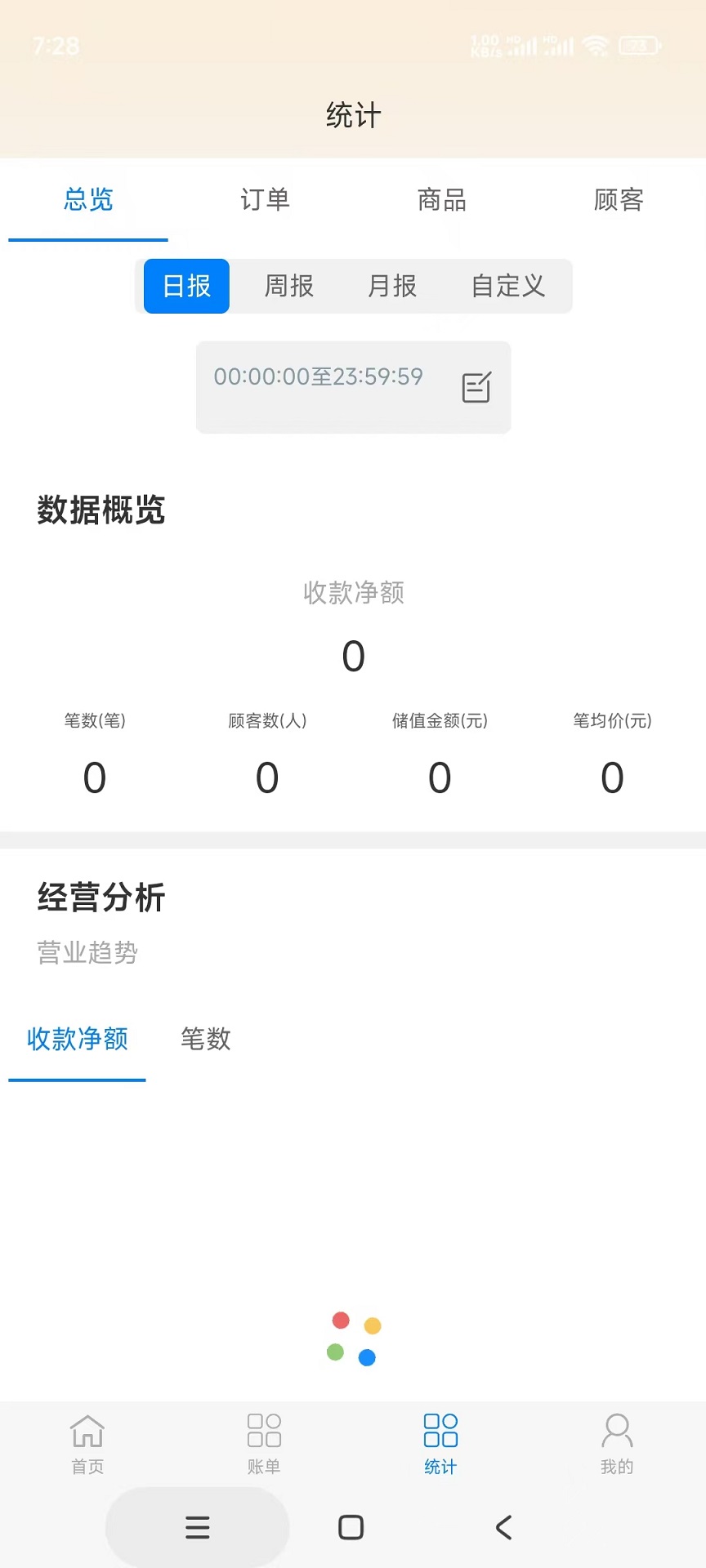Open the 商品 statistics tab
Image resolution: width=706 pixels, height=1568 pixels.
click(441, 200)
